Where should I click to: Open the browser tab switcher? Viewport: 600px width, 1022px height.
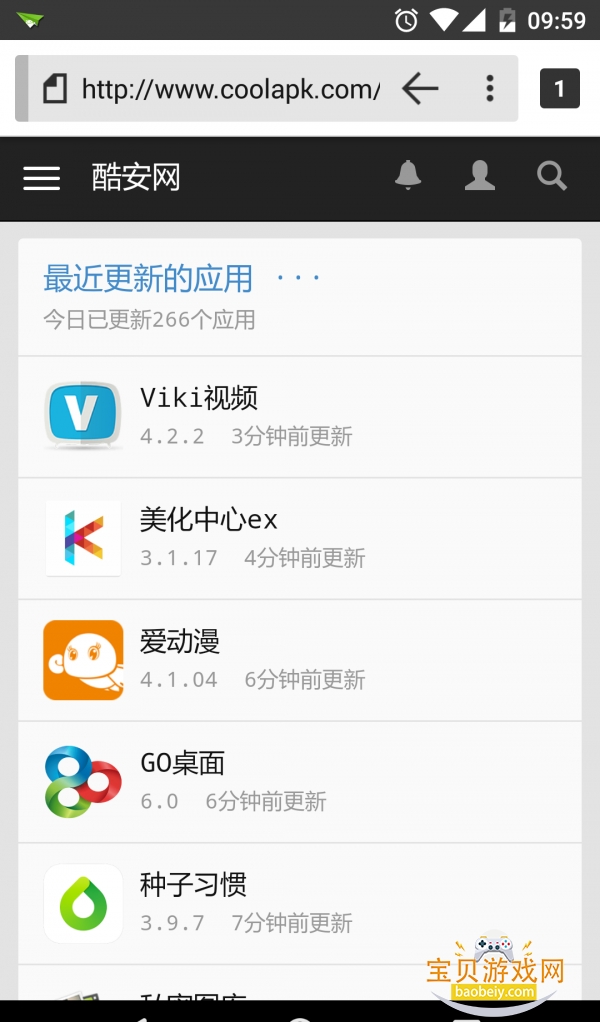coord(559,89)
